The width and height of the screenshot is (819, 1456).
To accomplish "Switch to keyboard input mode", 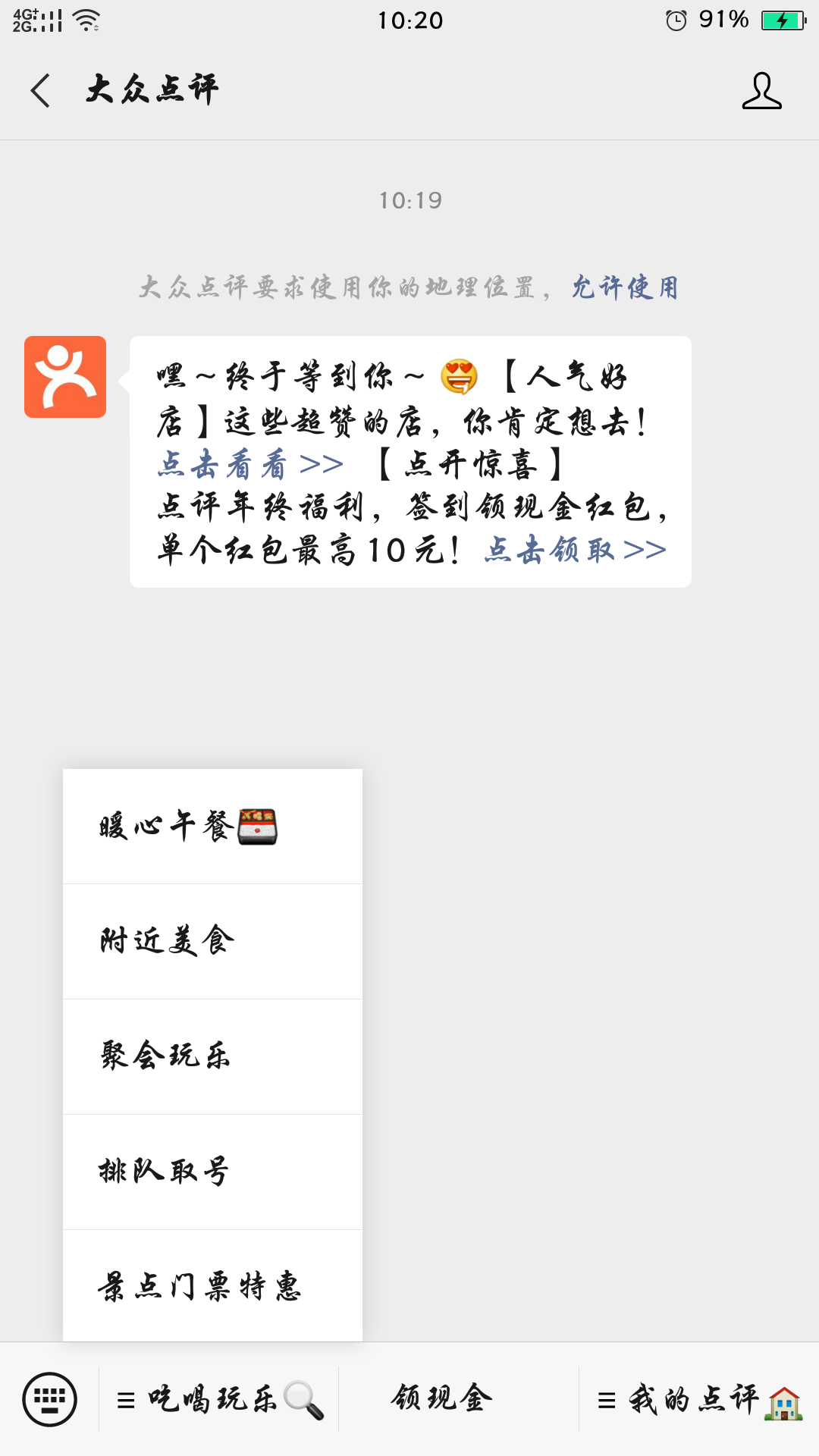I will click(50, 1399).
